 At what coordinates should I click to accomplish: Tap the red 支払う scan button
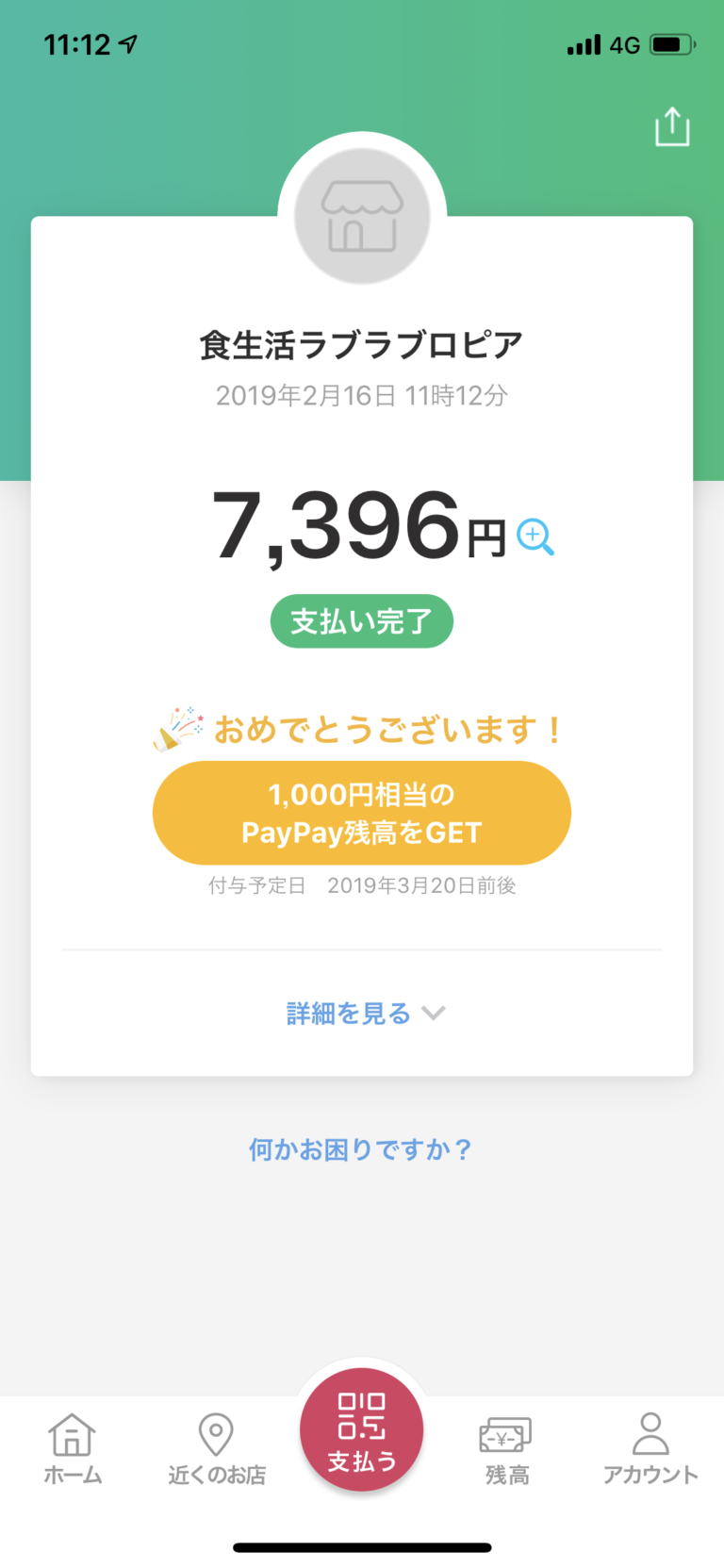pyautogui.click(x=362, y=1430)
